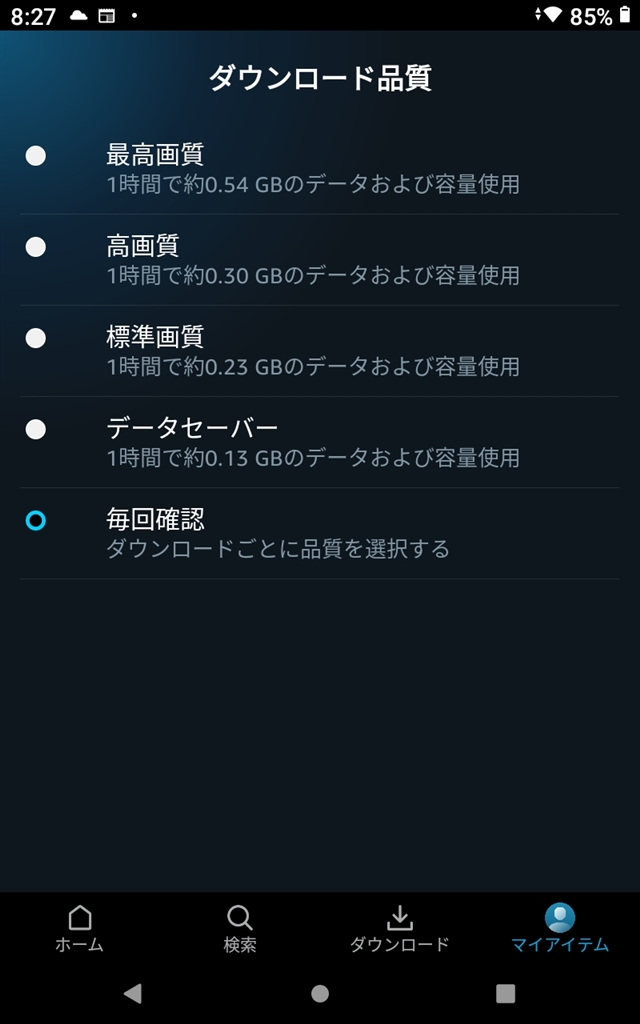This screenshot has height=1024, width=640.
Task: Select the 最高画質 download quality option
Action: (x=319, y=168)
